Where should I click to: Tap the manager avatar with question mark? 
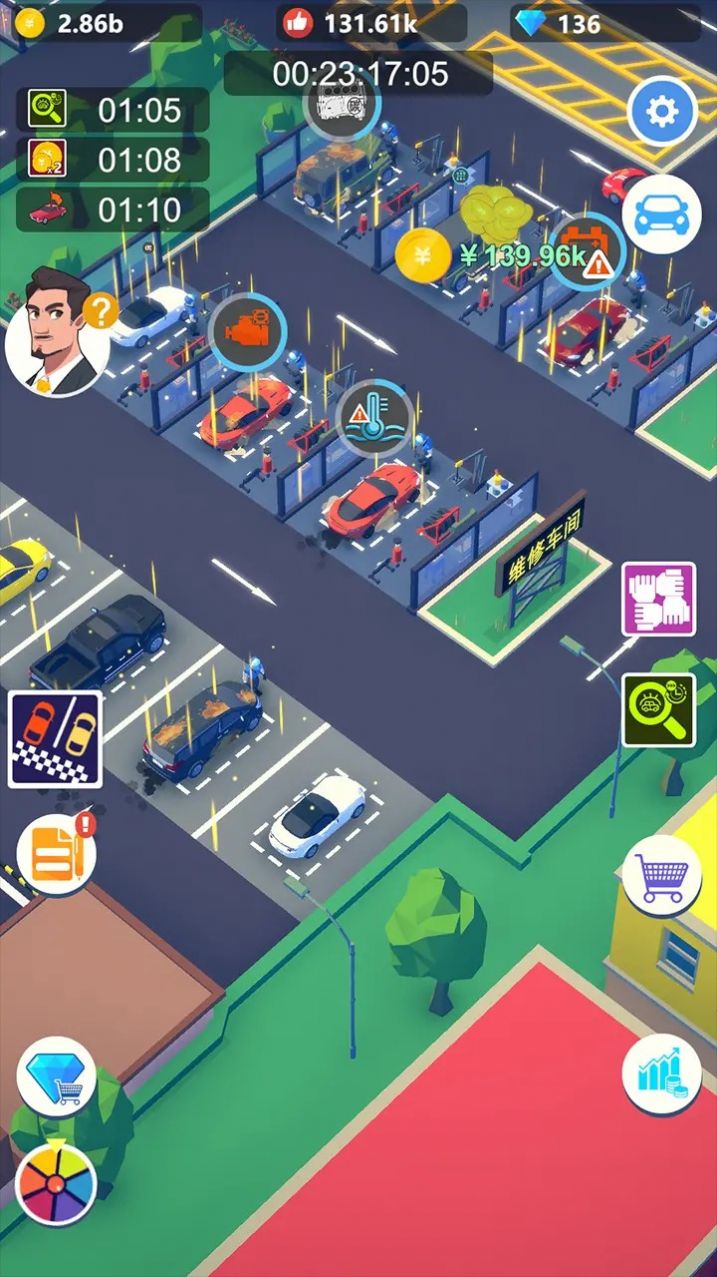pos(59,332)
